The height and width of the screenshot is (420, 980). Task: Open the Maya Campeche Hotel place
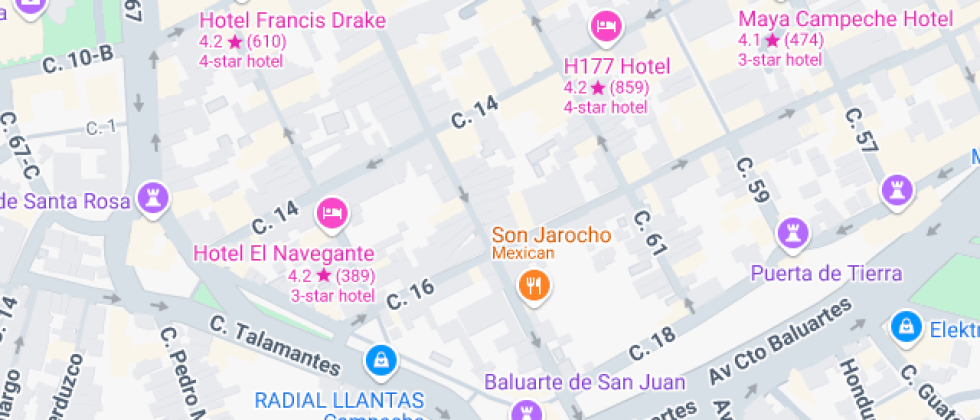(x=845, y=19)
